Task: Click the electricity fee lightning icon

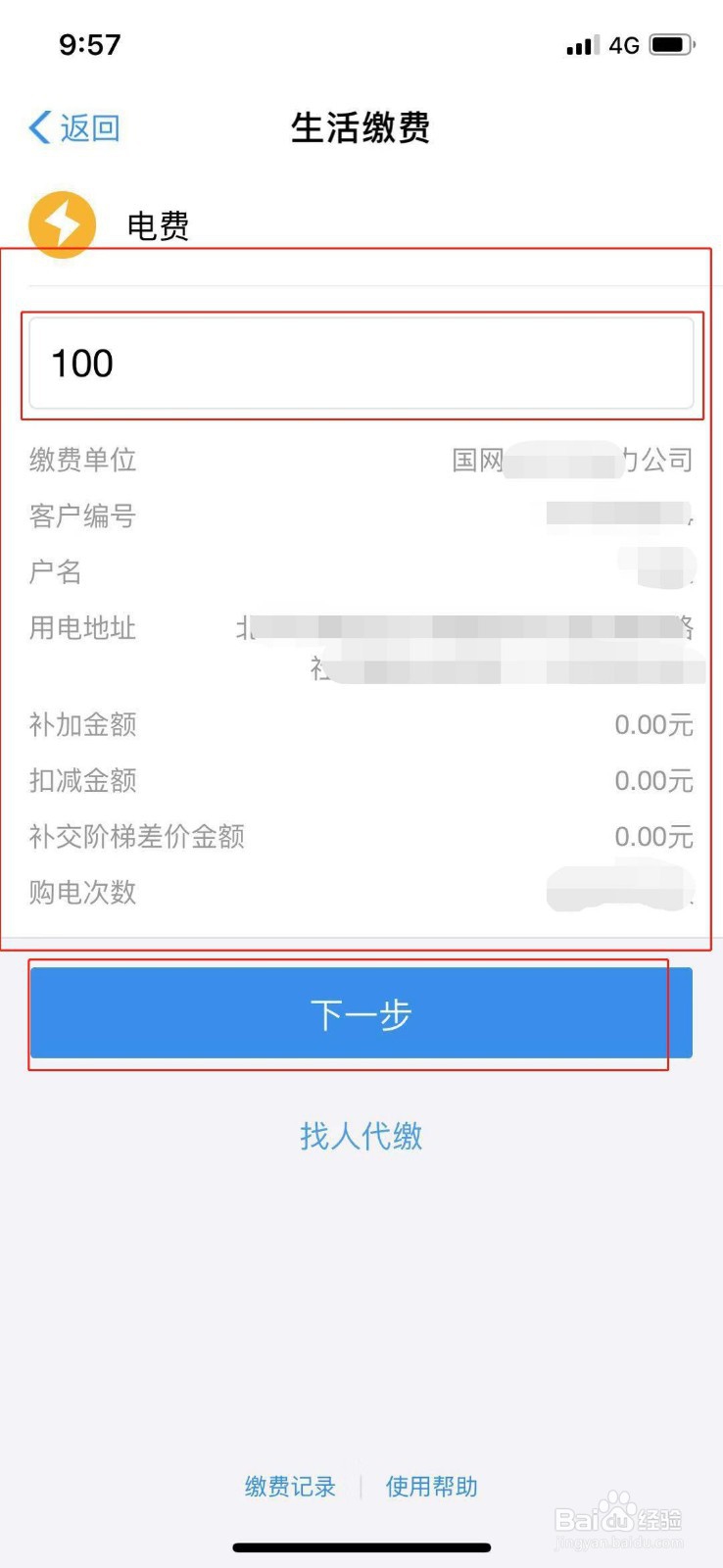Action: (62, 225)
